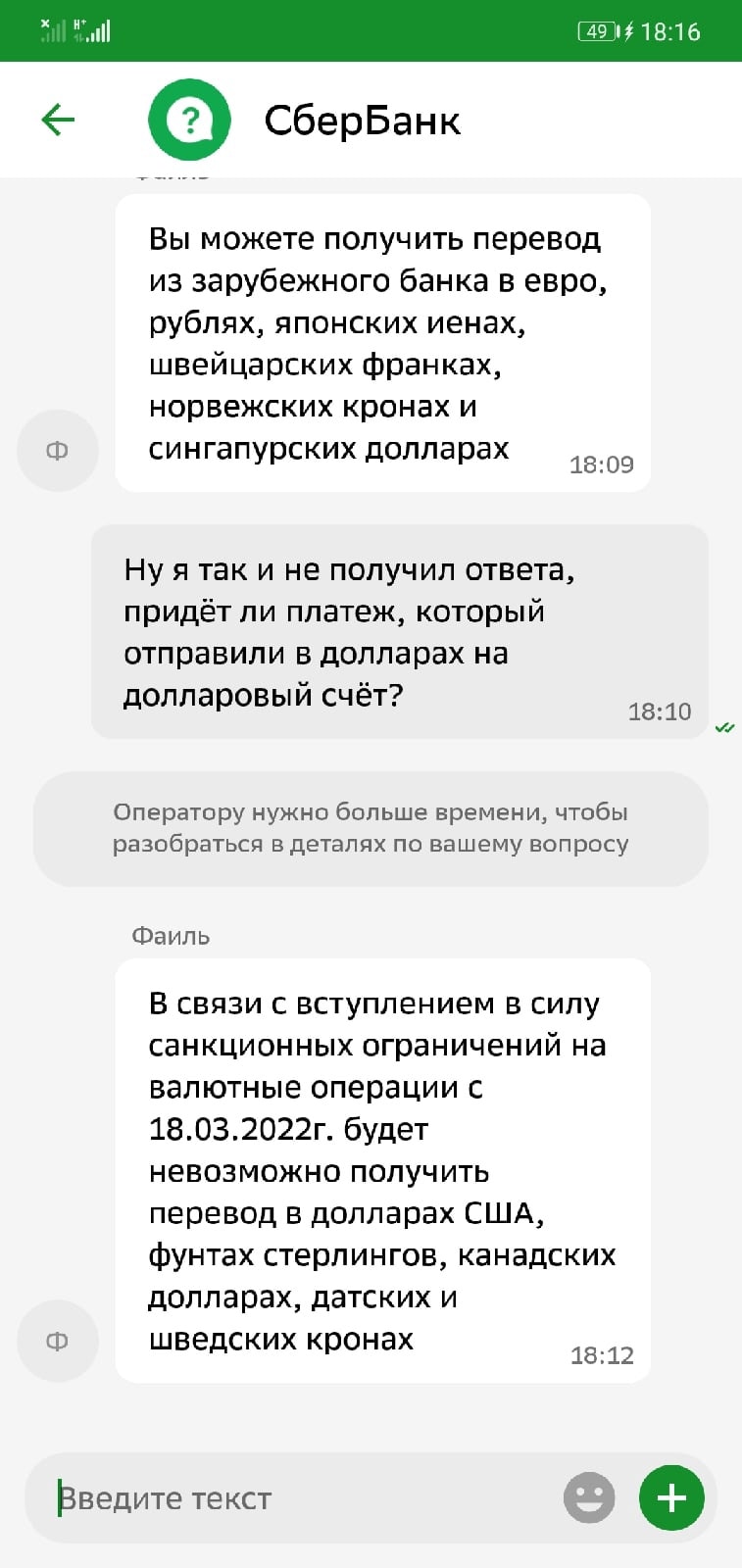Open the СберБанк chat avatar
The height and width of the screenshot is (1568, 742).
point(189,120)
